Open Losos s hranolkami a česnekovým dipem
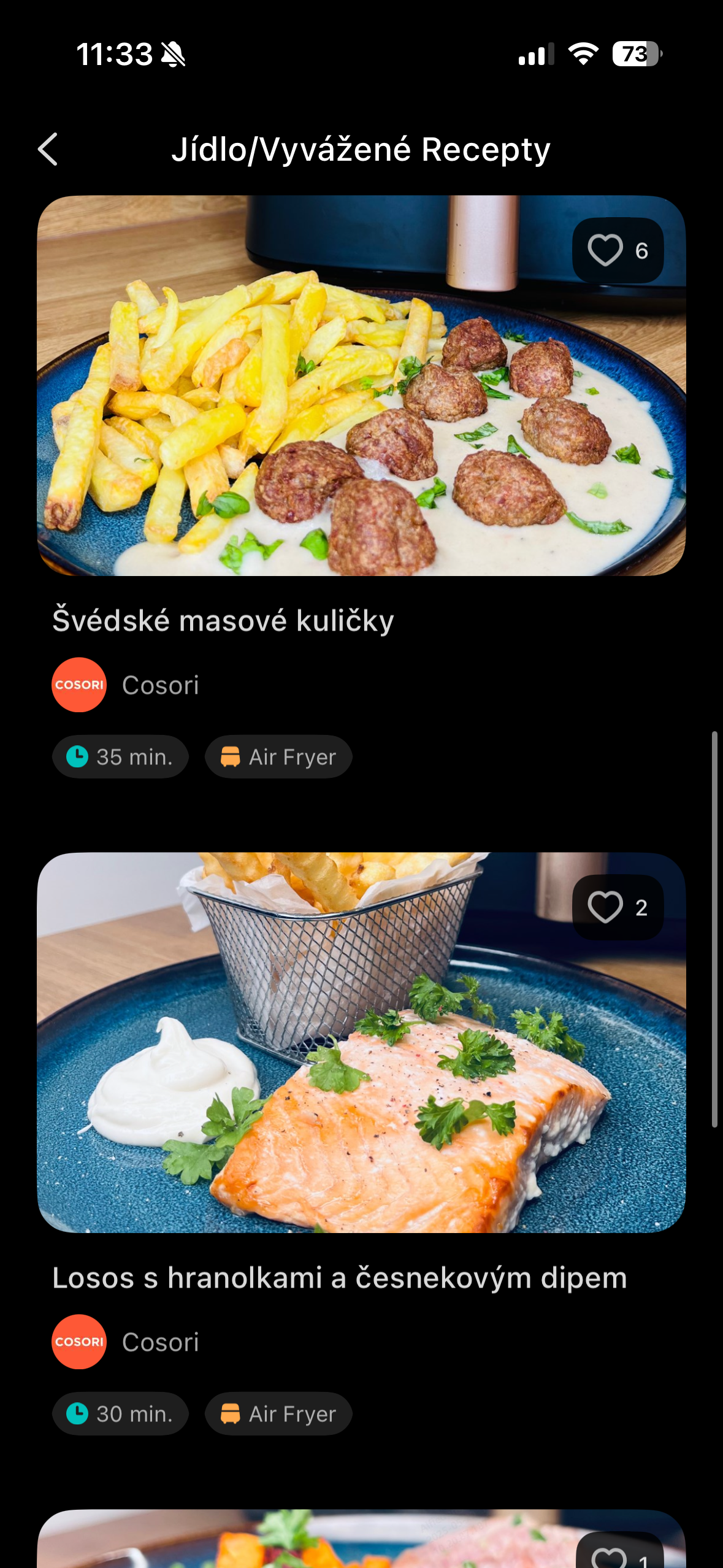Image resolution: width=723 pixels, height=1568 pixels. [x=339, y=1278]
